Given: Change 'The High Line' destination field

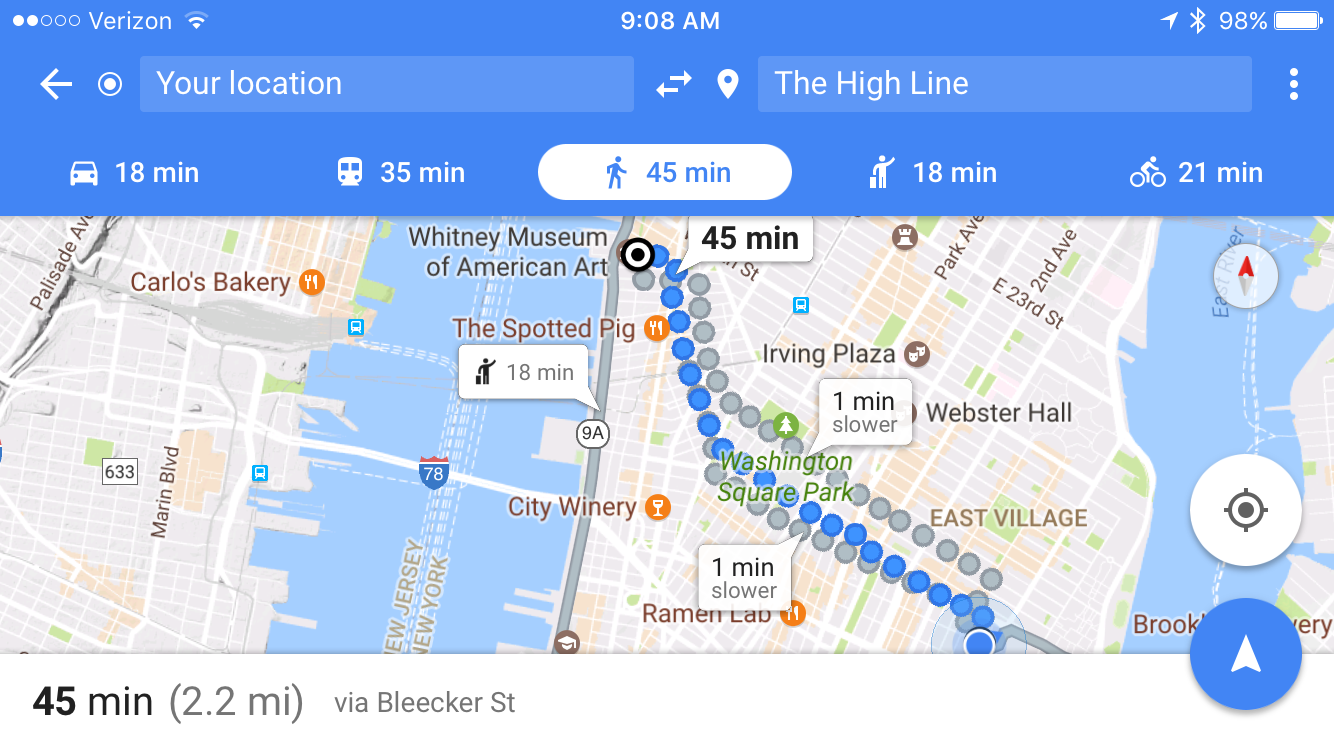Looking at the screenshot, I should 1004,84.
